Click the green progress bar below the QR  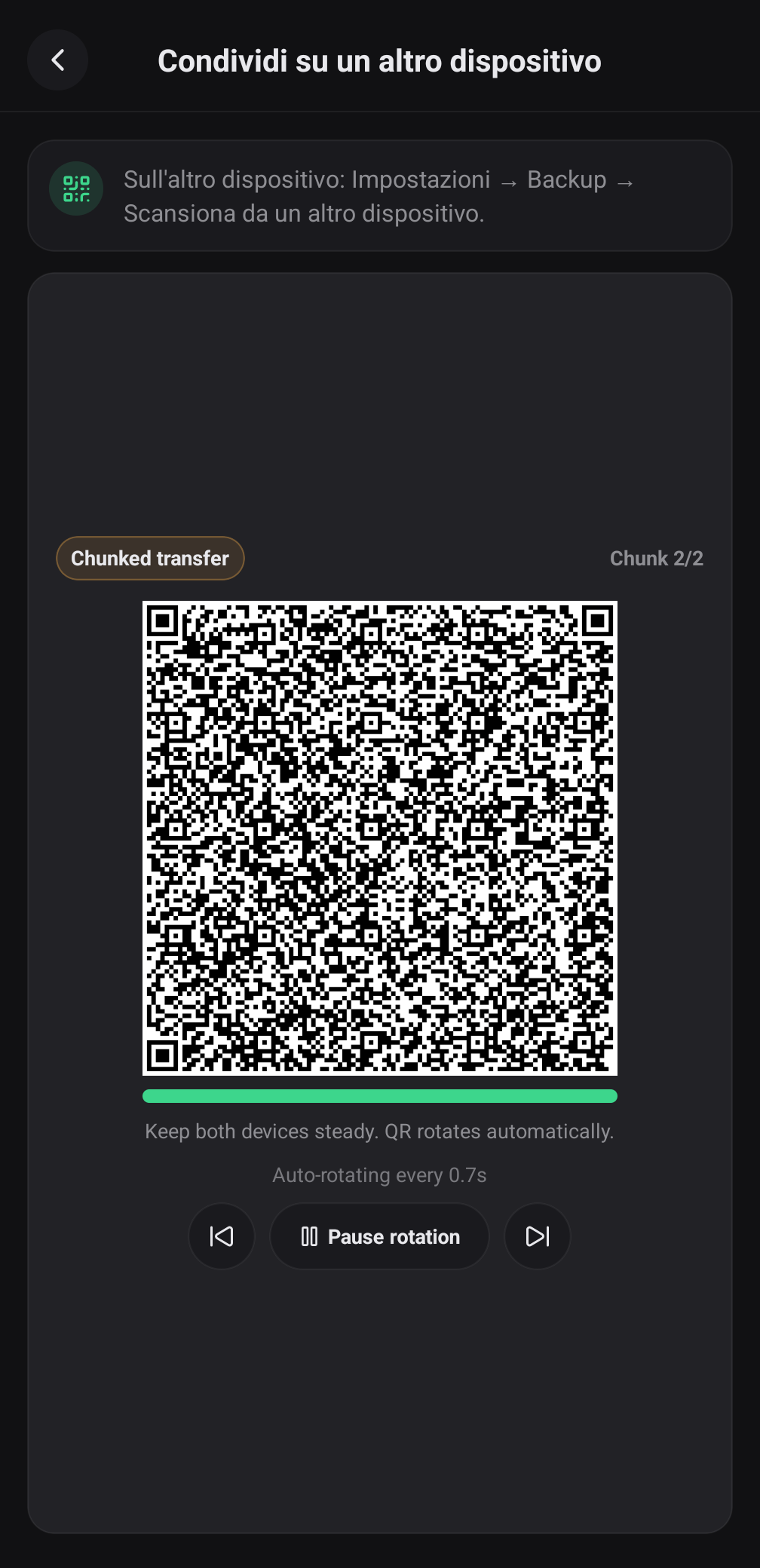379,1097
